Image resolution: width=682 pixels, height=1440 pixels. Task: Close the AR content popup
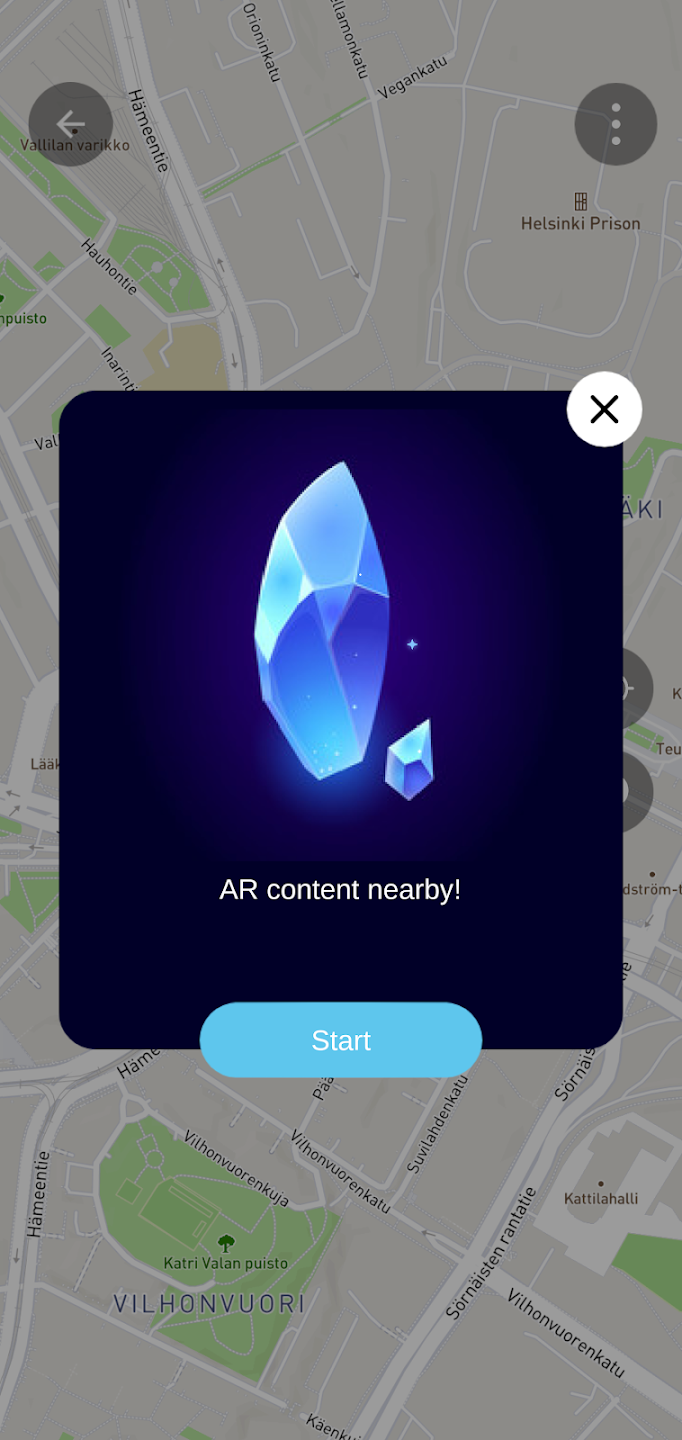[x=604, y=409]
